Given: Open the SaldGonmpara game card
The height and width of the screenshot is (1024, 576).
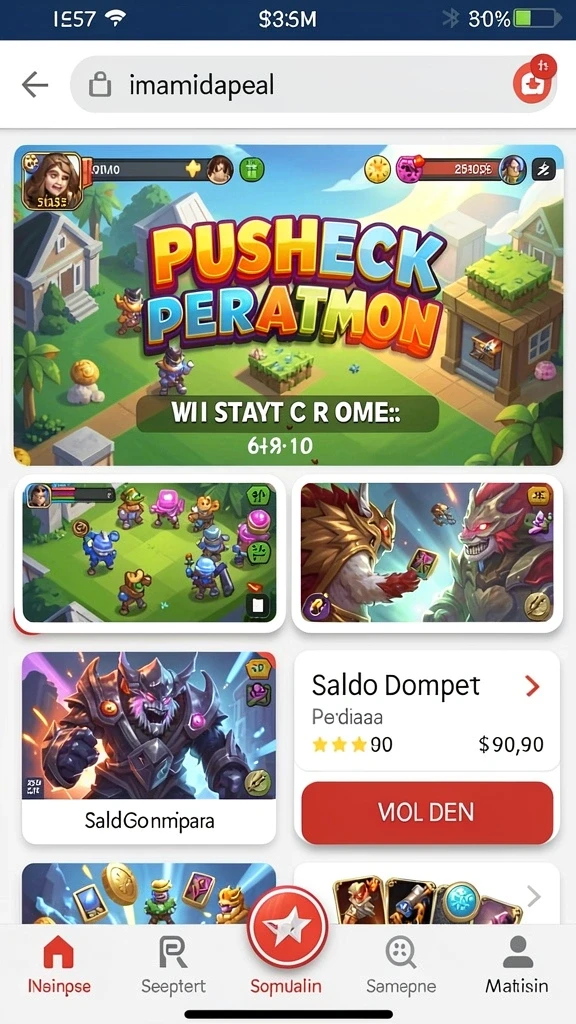Looking at the screenshot, I should 149,748.
